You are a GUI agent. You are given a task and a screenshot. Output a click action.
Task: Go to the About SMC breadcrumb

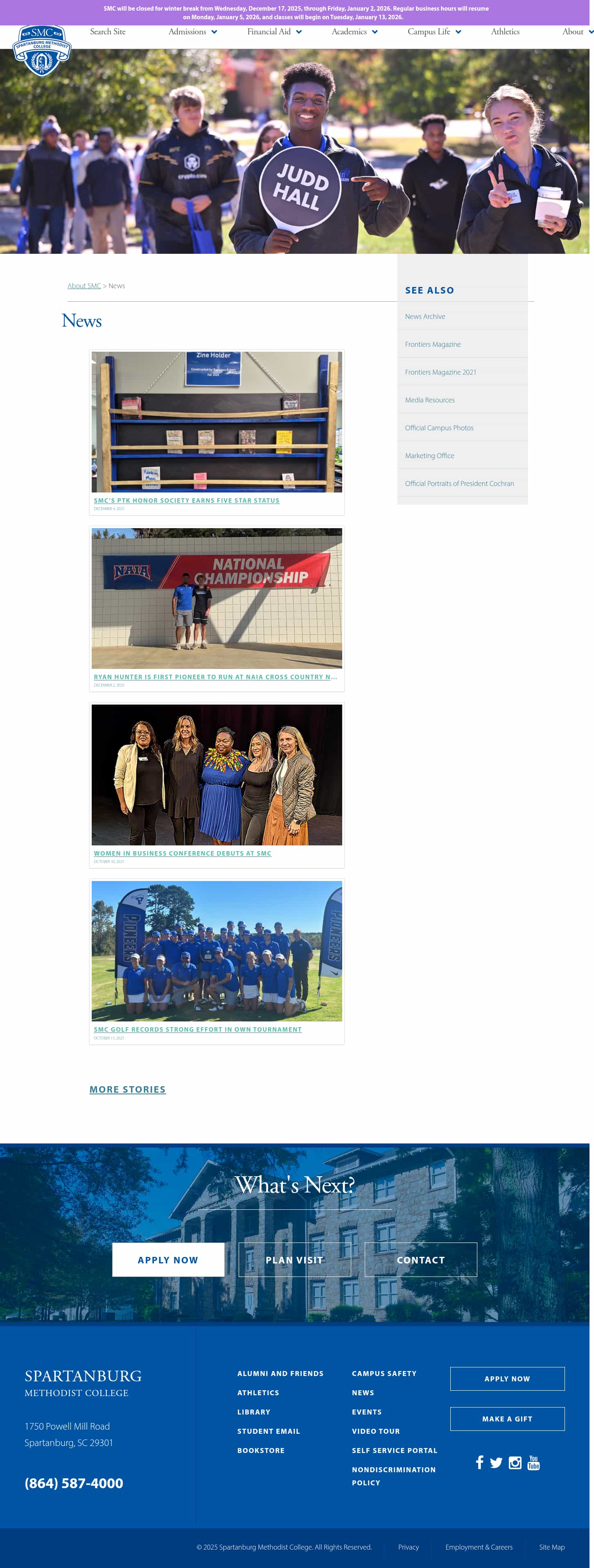(x=84, y=286)
